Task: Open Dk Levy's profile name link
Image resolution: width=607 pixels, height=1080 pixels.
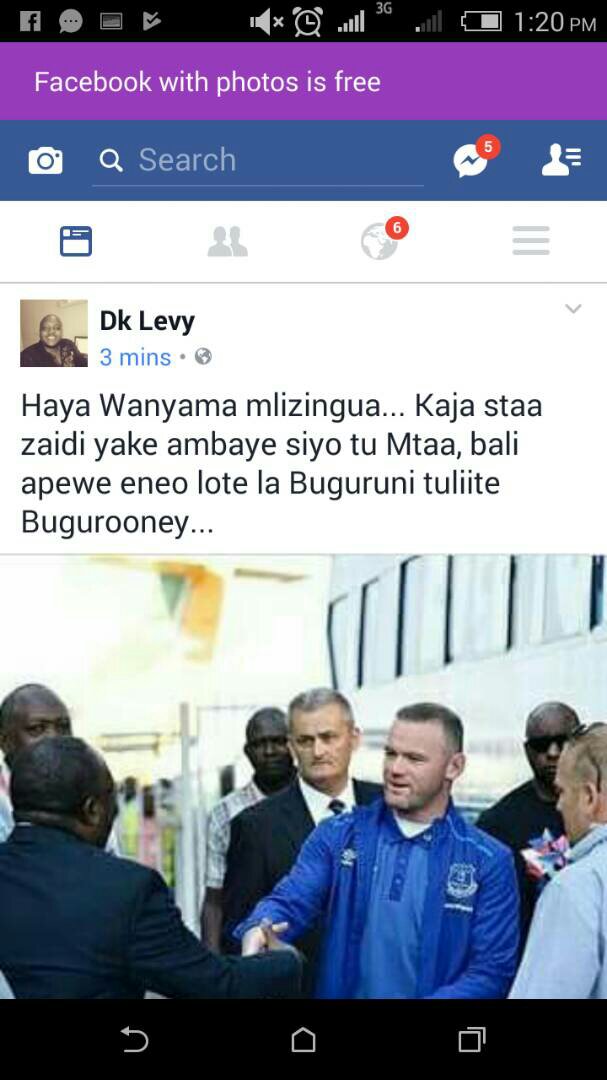Action: [147, 321]
